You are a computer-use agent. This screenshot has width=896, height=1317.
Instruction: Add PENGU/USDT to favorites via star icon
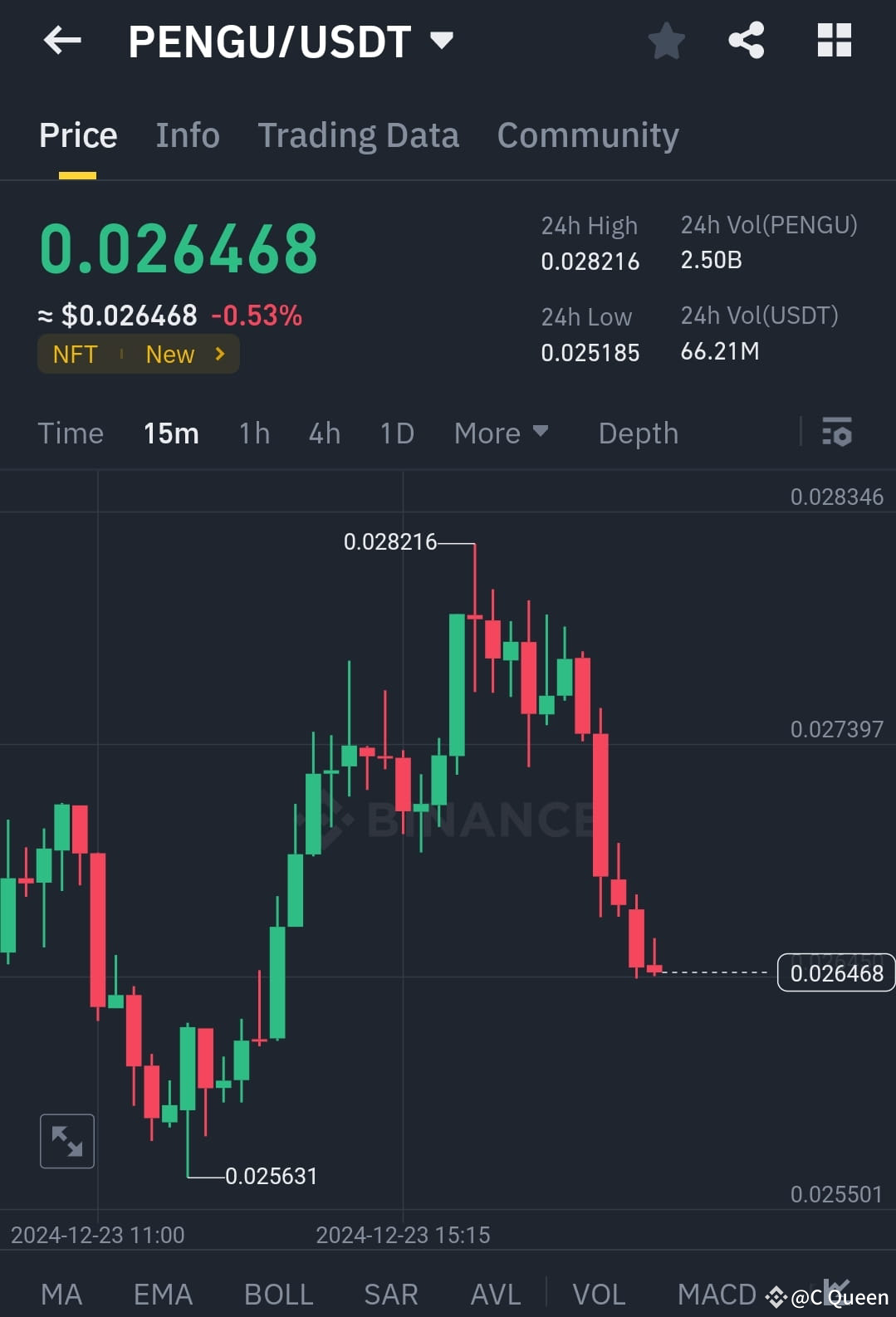click(x=666, y=39)
